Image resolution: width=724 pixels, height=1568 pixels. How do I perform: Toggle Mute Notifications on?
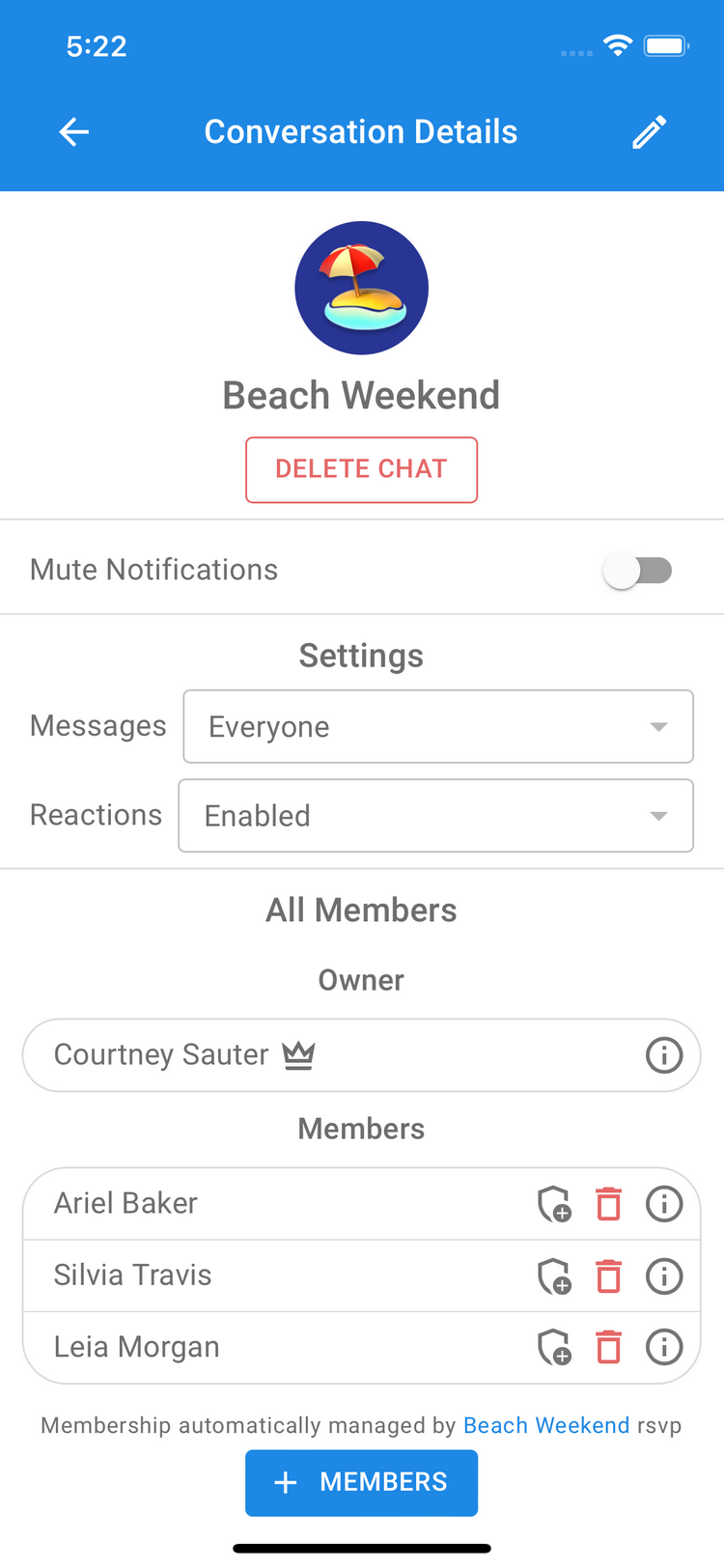pos(637,571)
